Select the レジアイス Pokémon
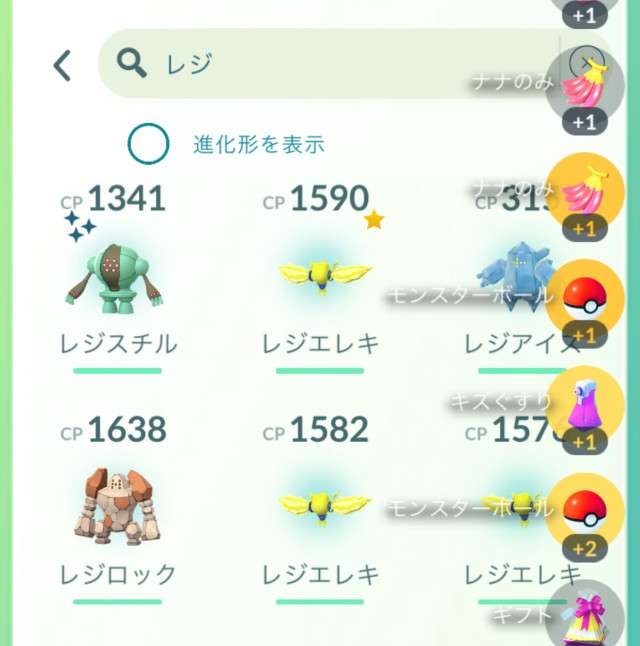The height and width of the screenshot is (646, 640). tap(516, 275)
